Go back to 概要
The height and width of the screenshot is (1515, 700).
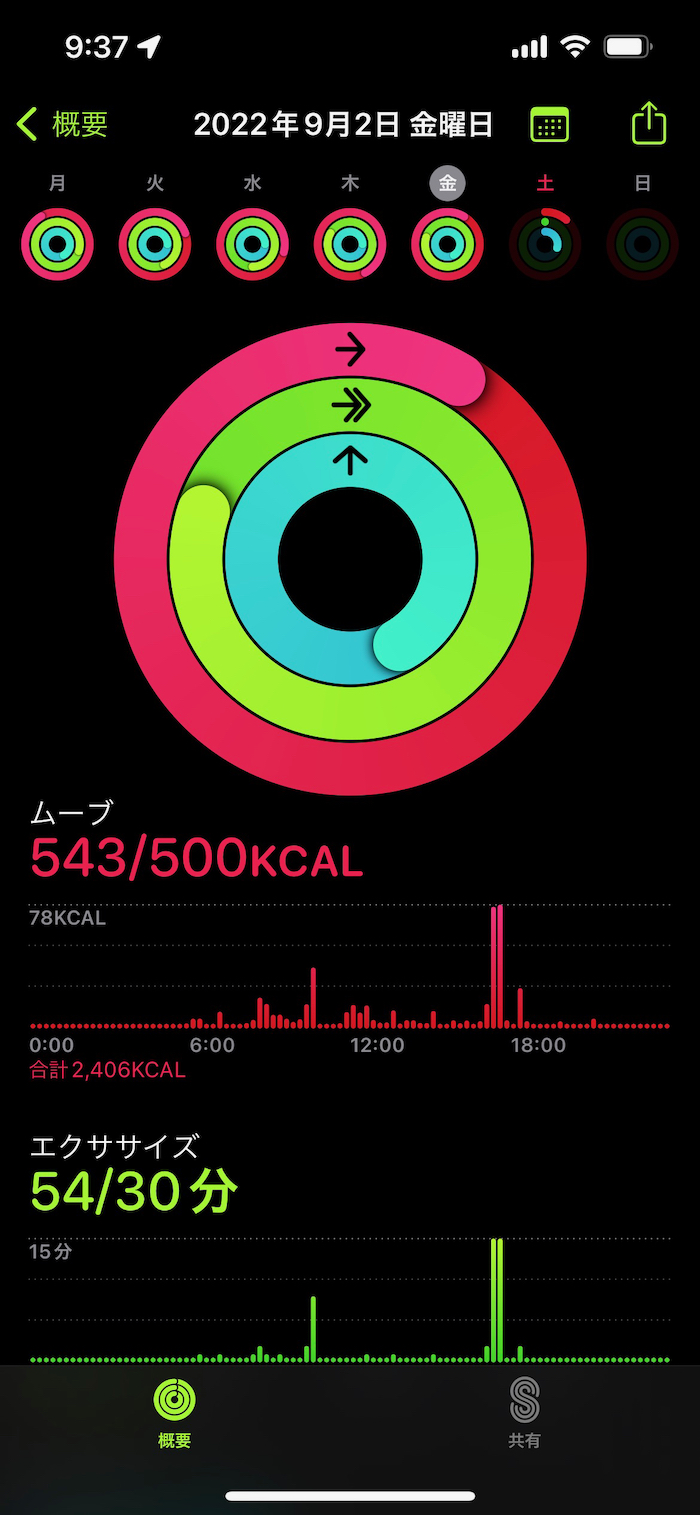click(x=62, y=125)
